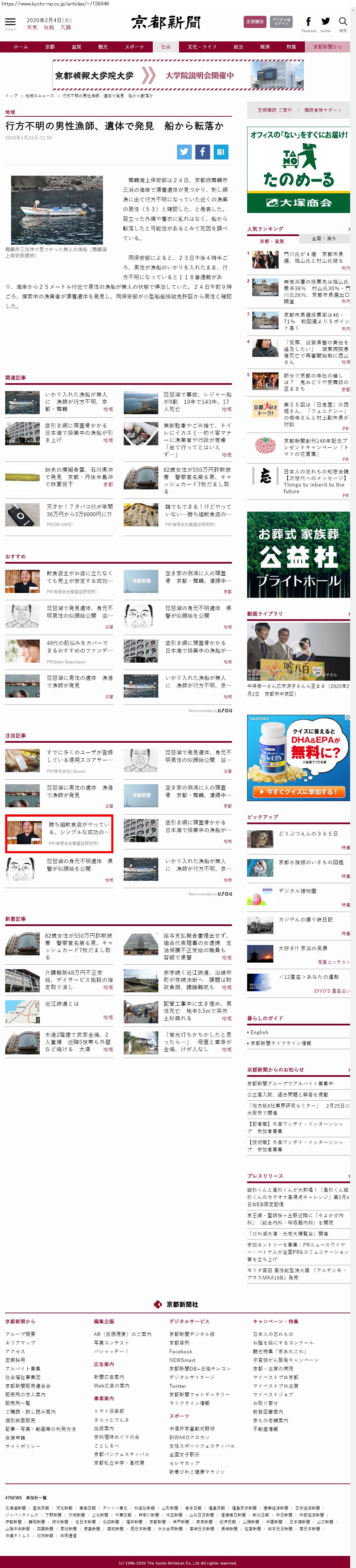Select the スポーツ navigation tab
The image size is (356, 1568).
pos(134,47)
